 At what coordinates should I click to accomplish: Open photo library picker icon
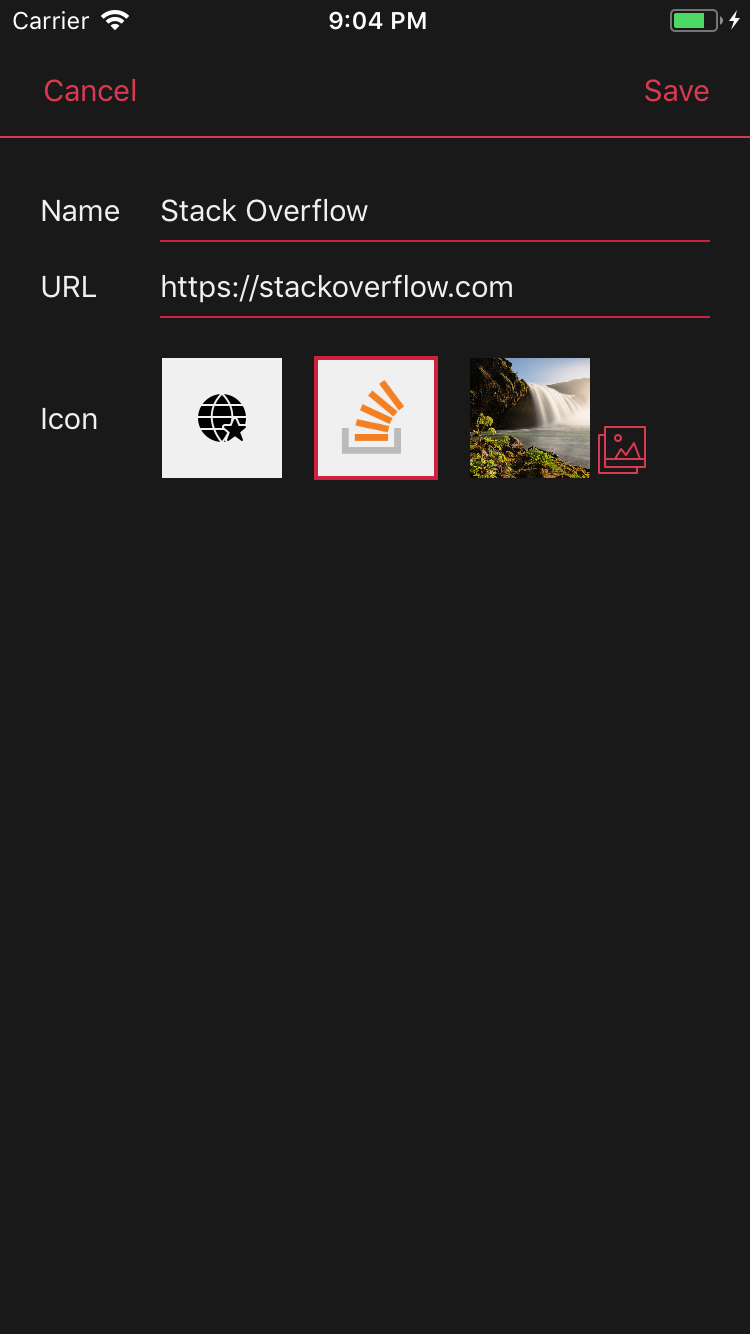(622, 449)
